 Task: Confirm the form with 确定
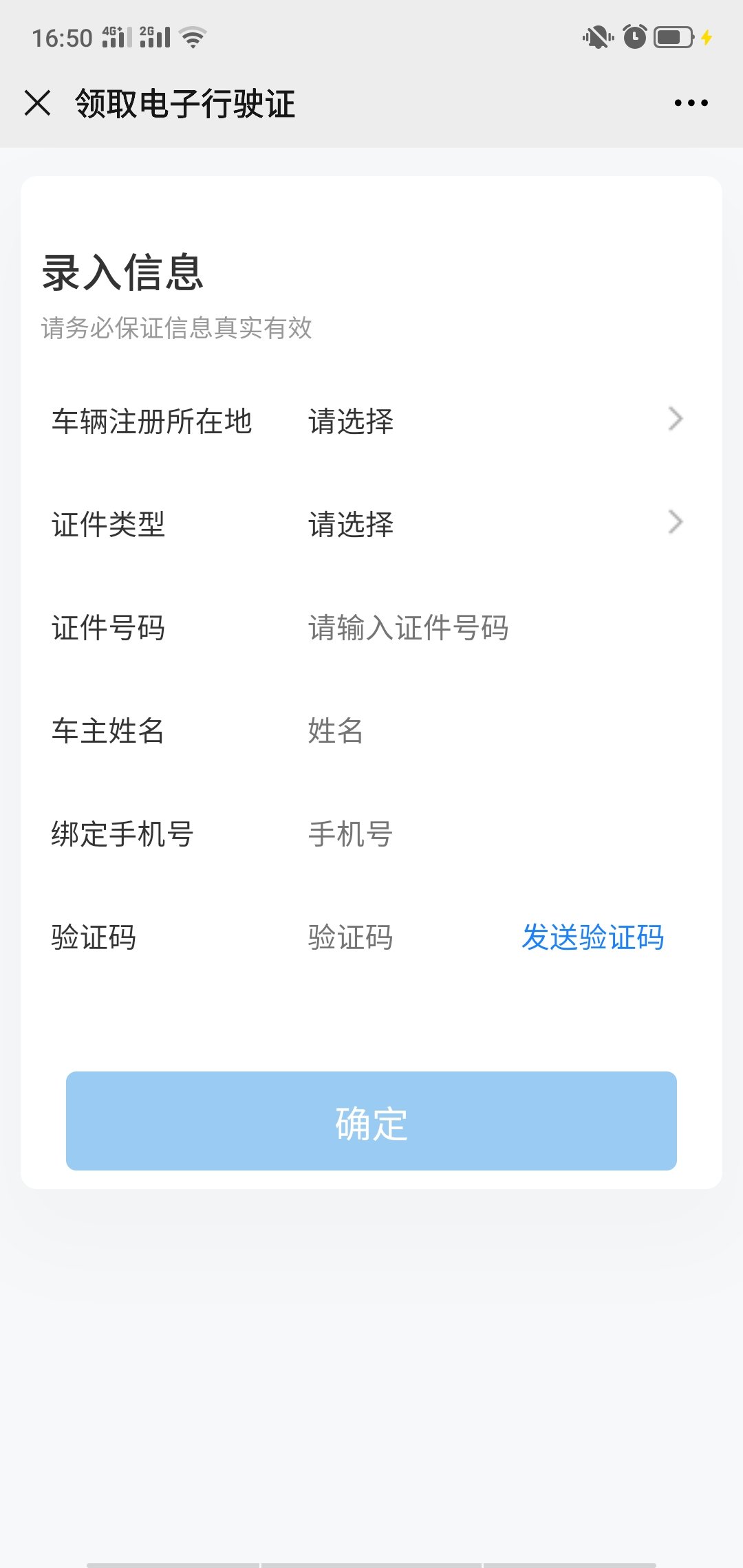371,1121
